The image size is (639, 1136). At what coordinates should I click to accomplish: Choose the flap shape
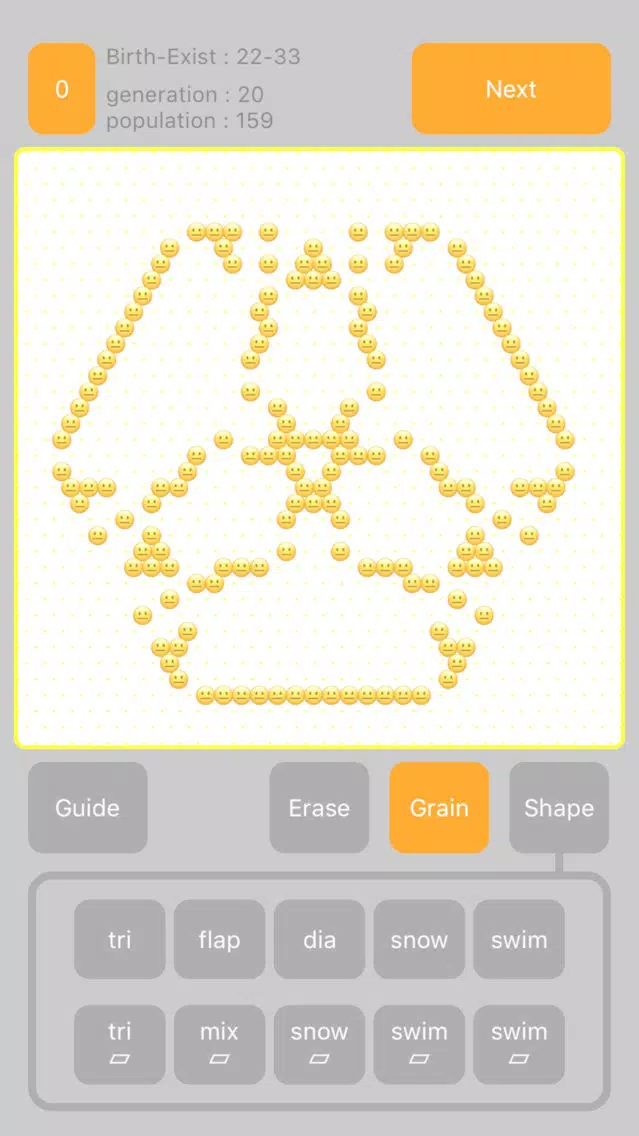[x=219, y=940]
